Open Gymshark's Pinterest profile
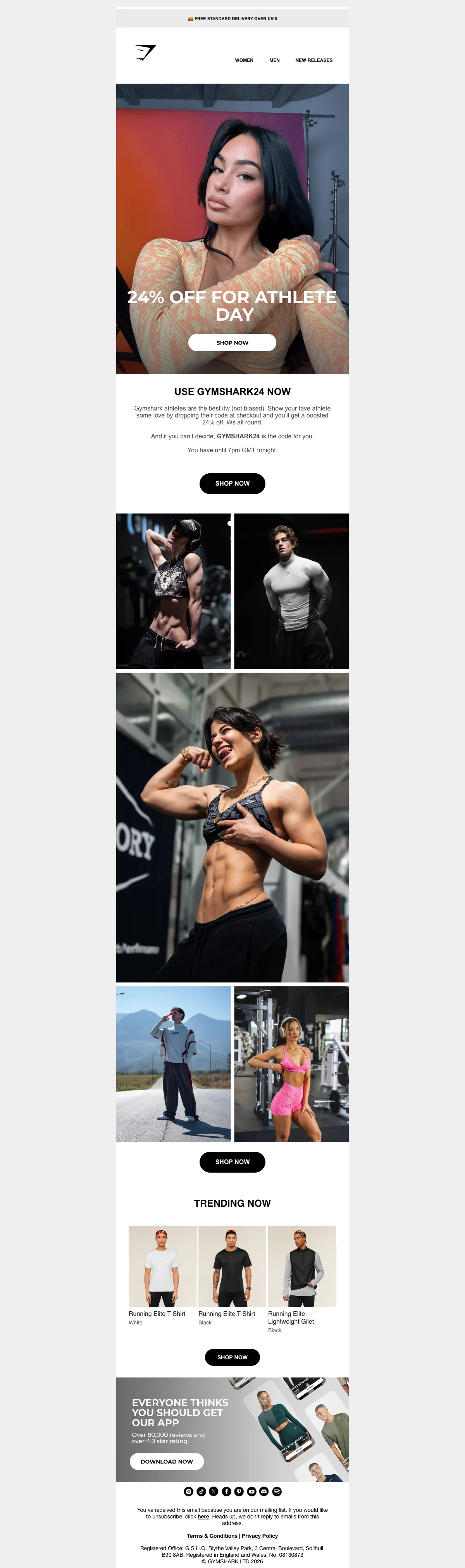This screenshot has height=1568, width=465. (239, 1491)
